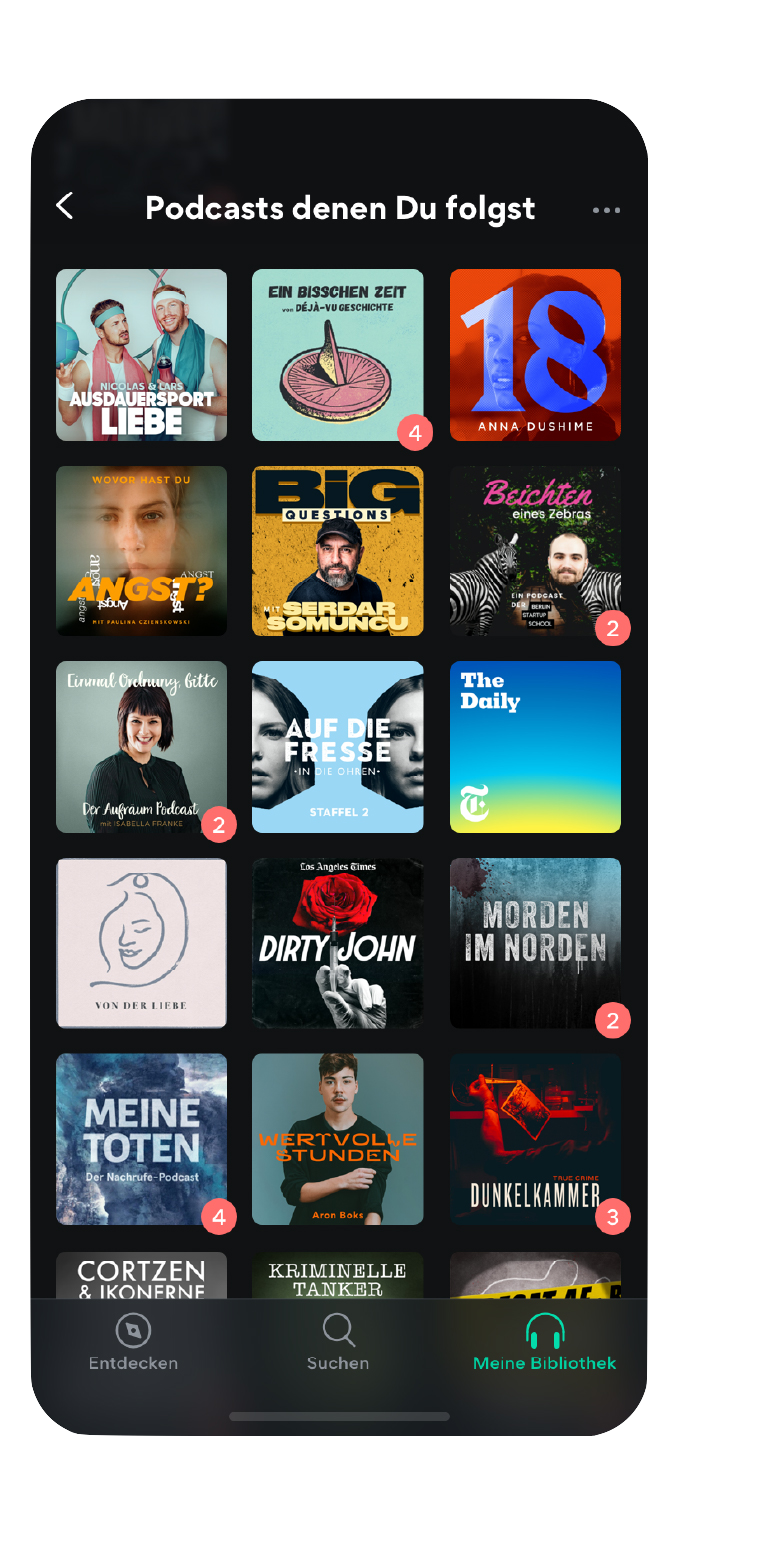Open the Ausdauersport Liebe podcast
Image resolution: width=760 pixels, height=1551 pixels.
point(141,355)
